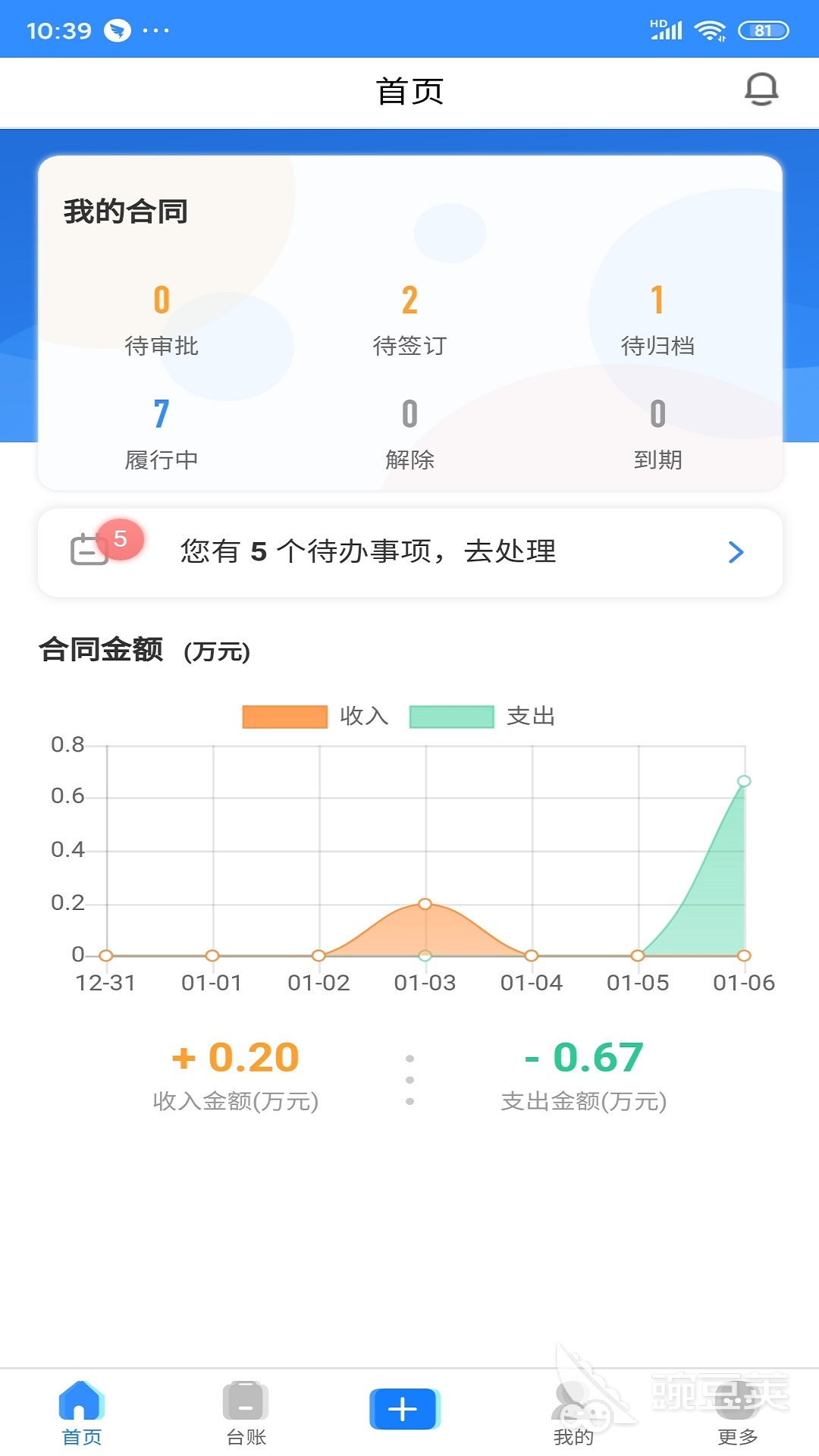
Task: Expand pending tasks via the right chevron
Action: point(734,552)
